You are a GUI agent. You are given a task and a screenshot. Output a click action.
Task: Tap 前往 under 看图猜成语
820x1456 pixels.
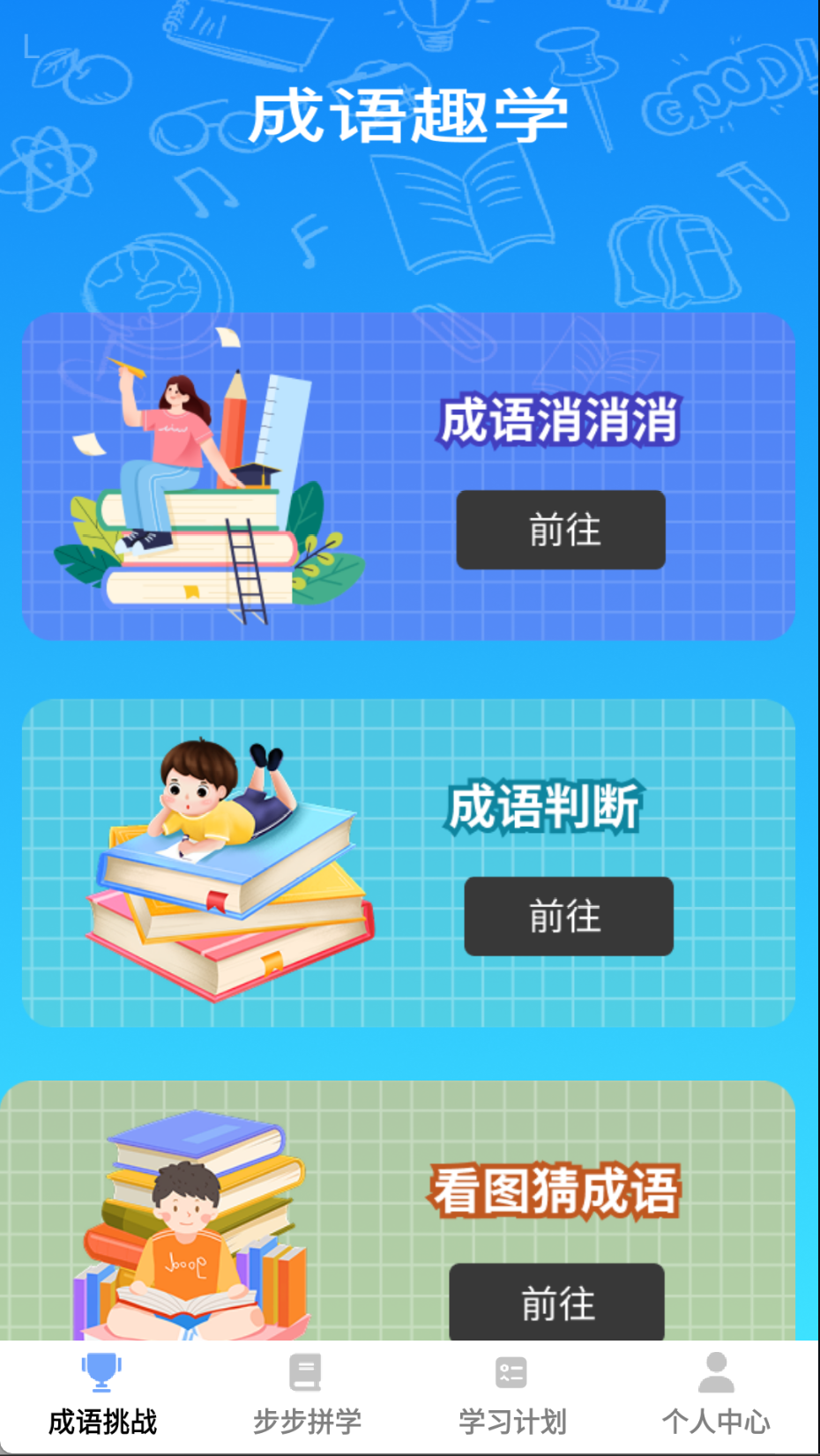coord(556,1302)
